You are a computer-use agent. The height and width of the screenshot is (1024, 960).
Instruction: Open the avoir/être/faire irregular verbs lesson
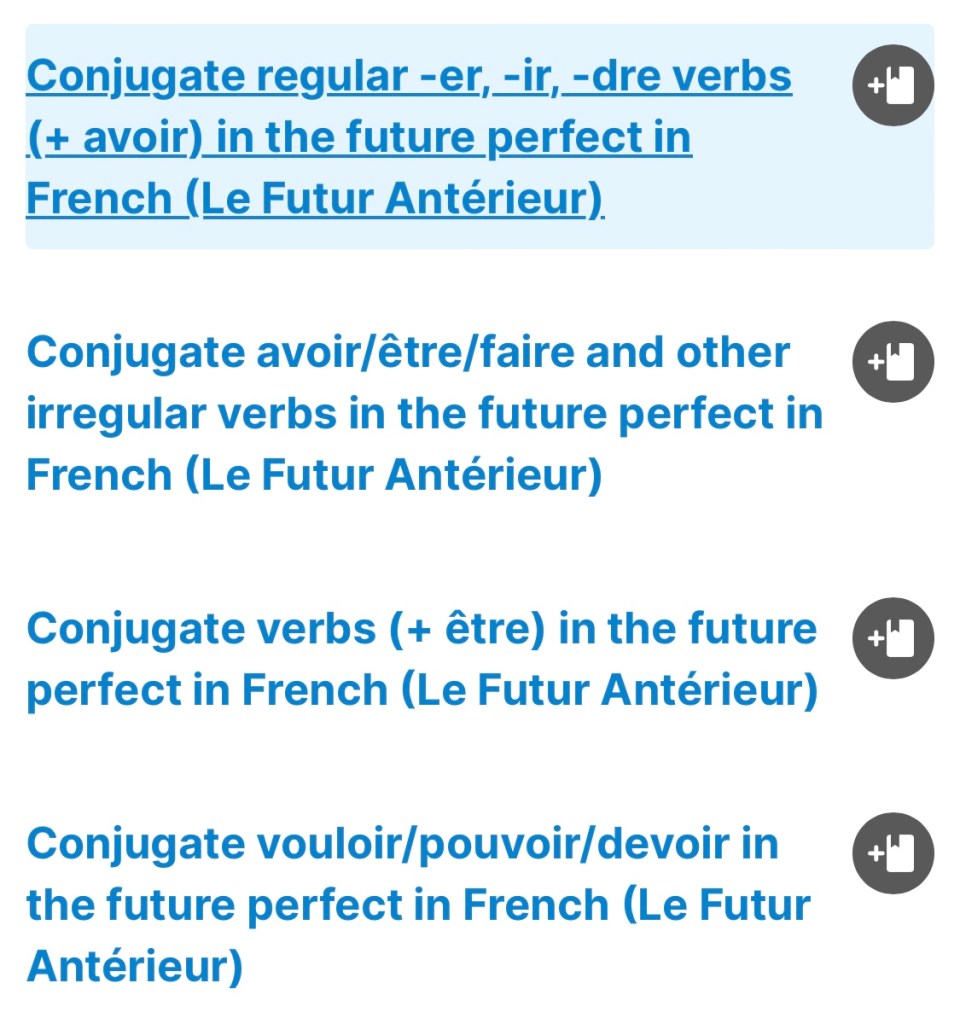tap(425, 414)
